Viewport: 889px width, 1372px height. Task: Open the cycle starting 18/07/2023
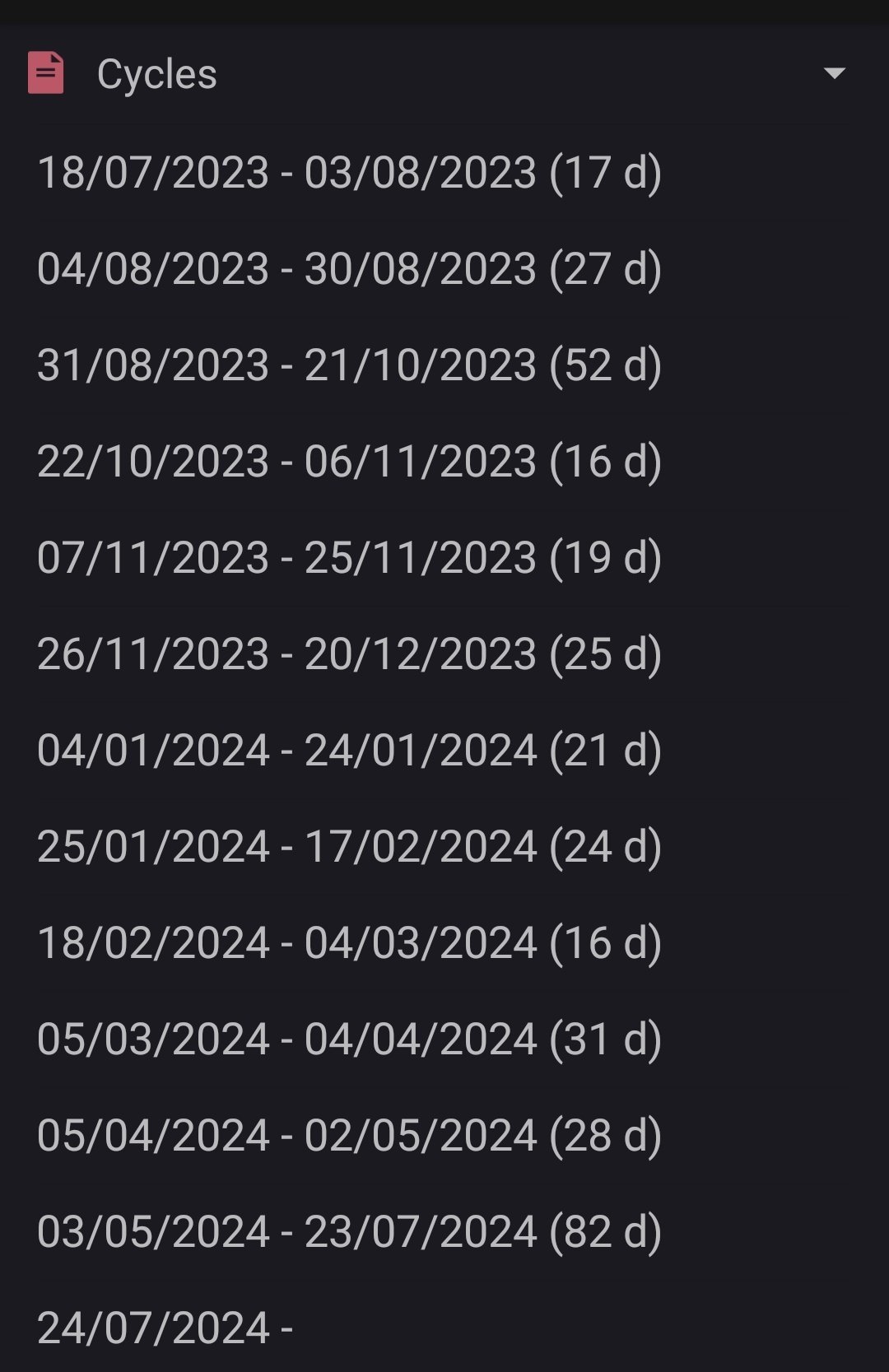click(349, 173)
